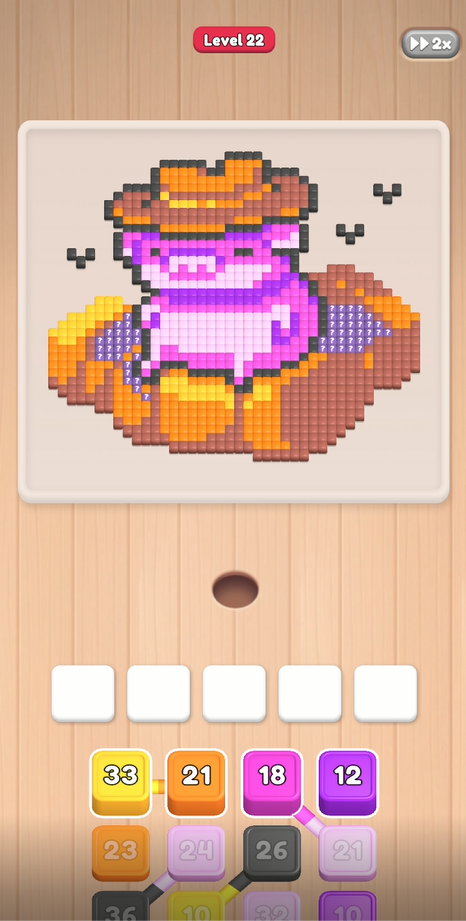
Task: Select the yellow 33 block
Action: tap(120, 782)
